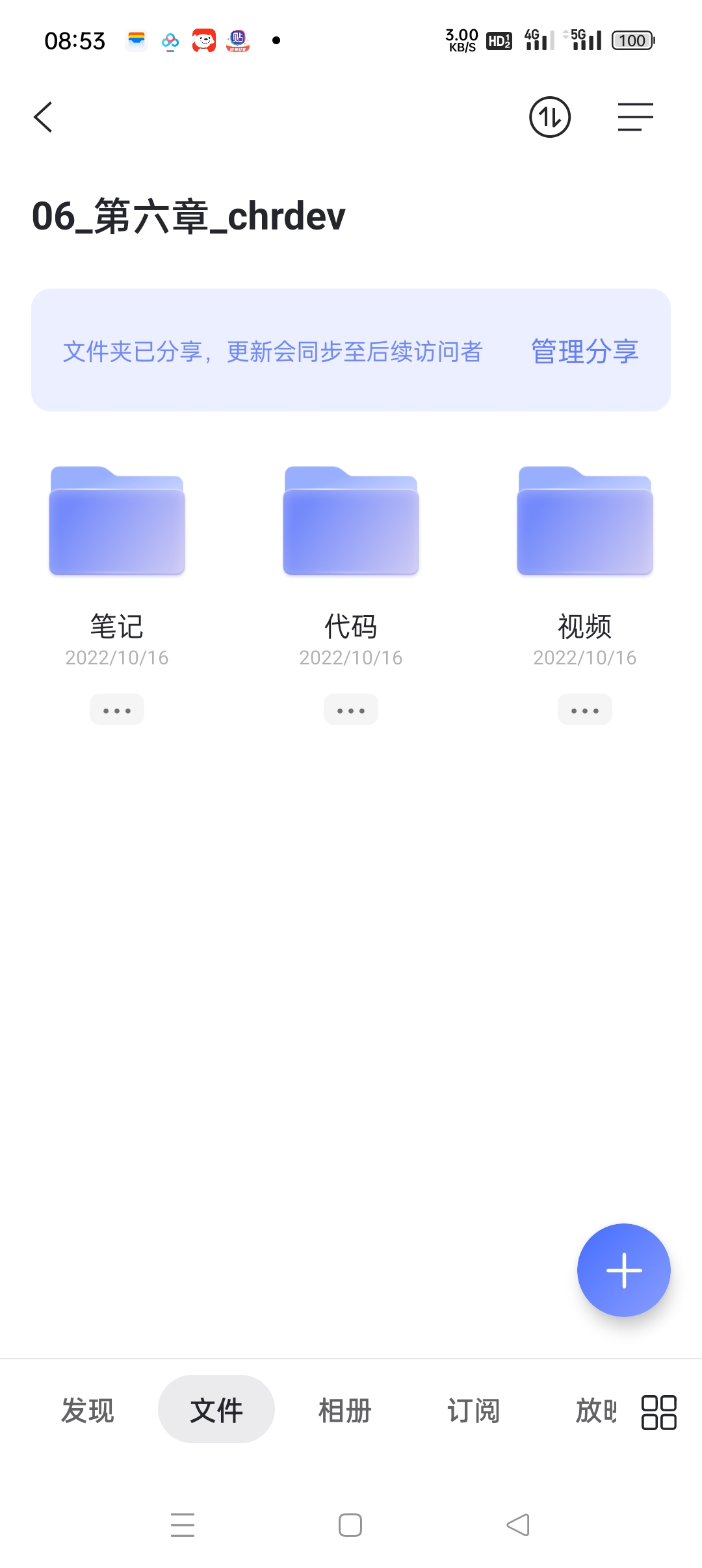The image size is (702, 1568).
Task: Open the 笔记 folder
Action: [x=117, y=521]
